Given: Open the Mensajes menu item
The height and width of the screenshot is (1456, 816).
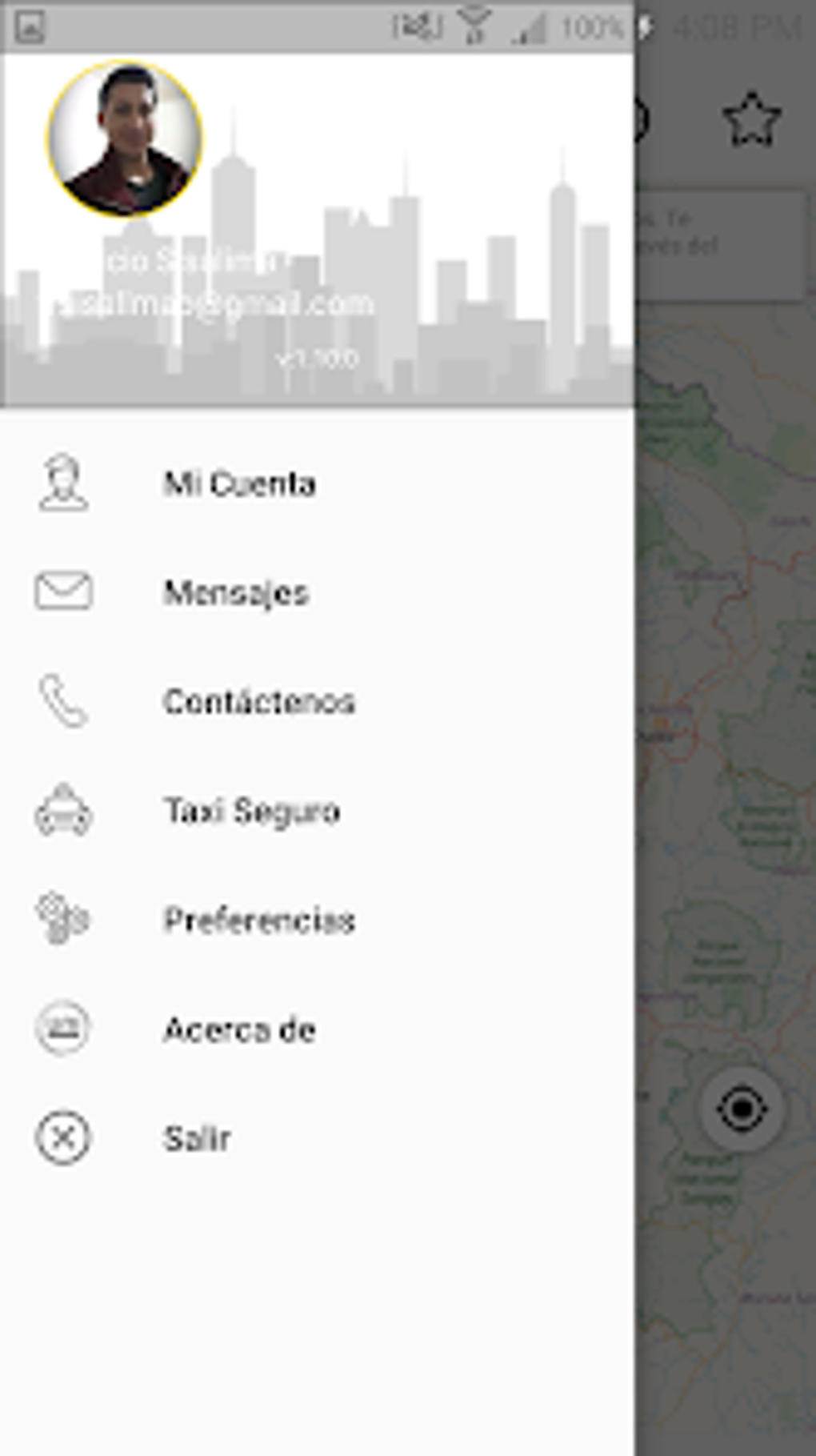Looking at the screenshot, I should click(318, 592).
